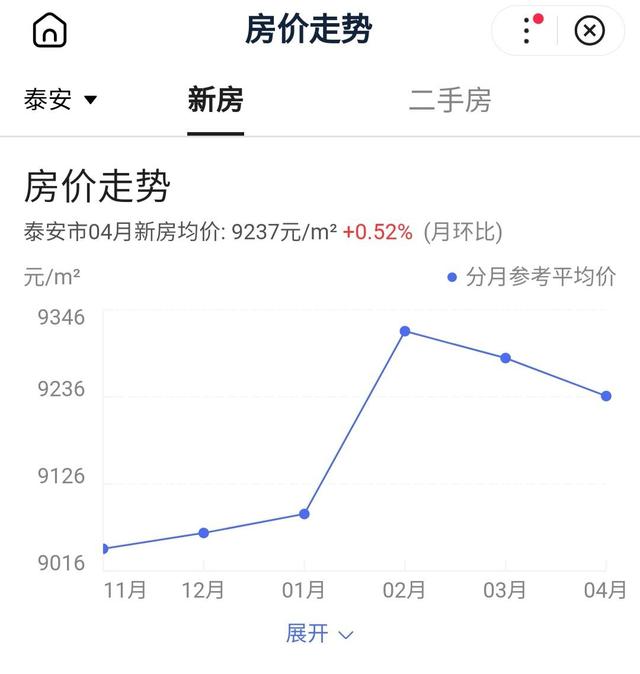This screenshot has width=640, height=674.
Task: Expand the chart with 展开
Action: coord(320,633)
